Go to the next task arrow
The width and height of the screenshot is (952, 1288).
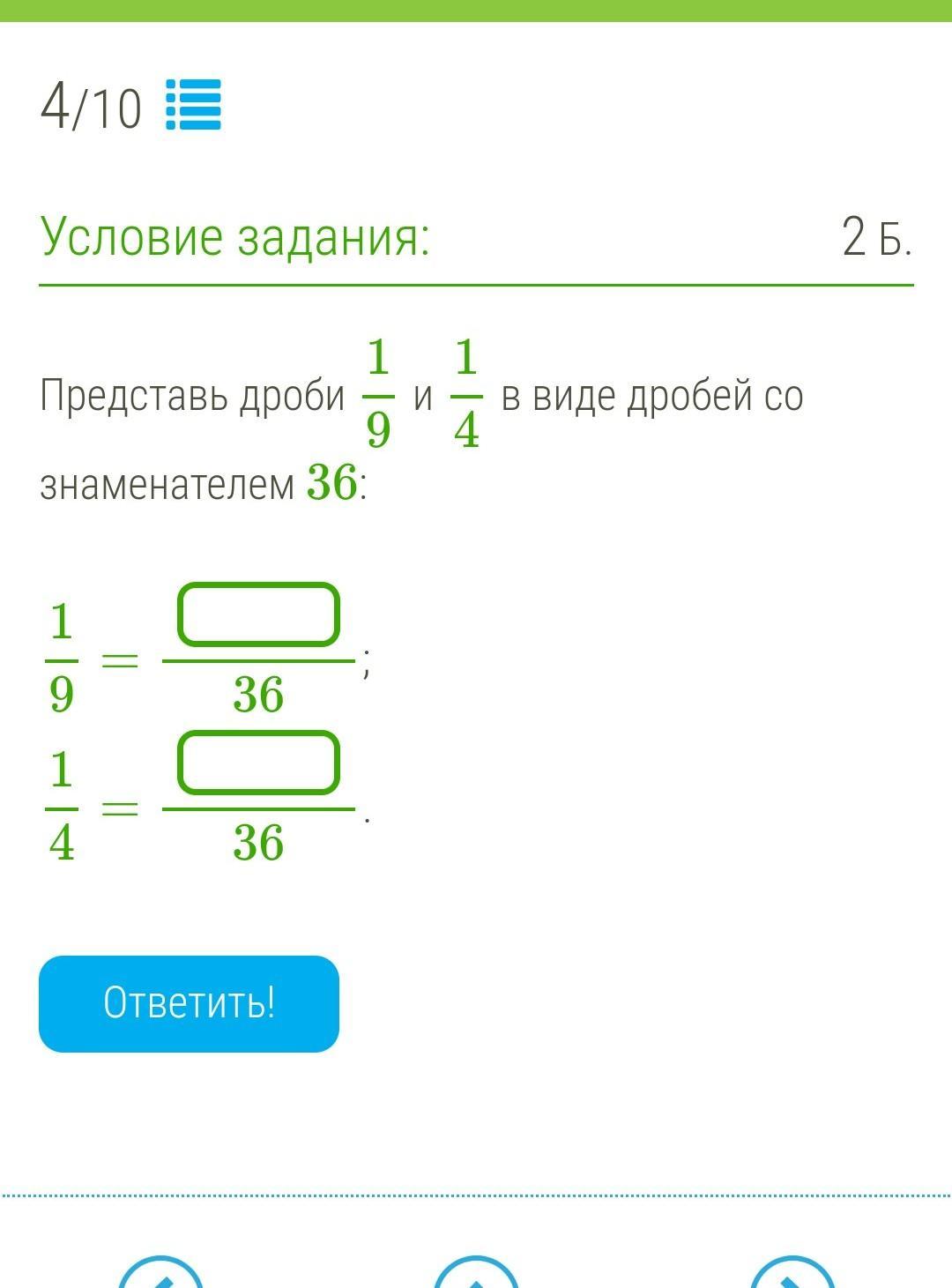click(x=792, y=1273)
